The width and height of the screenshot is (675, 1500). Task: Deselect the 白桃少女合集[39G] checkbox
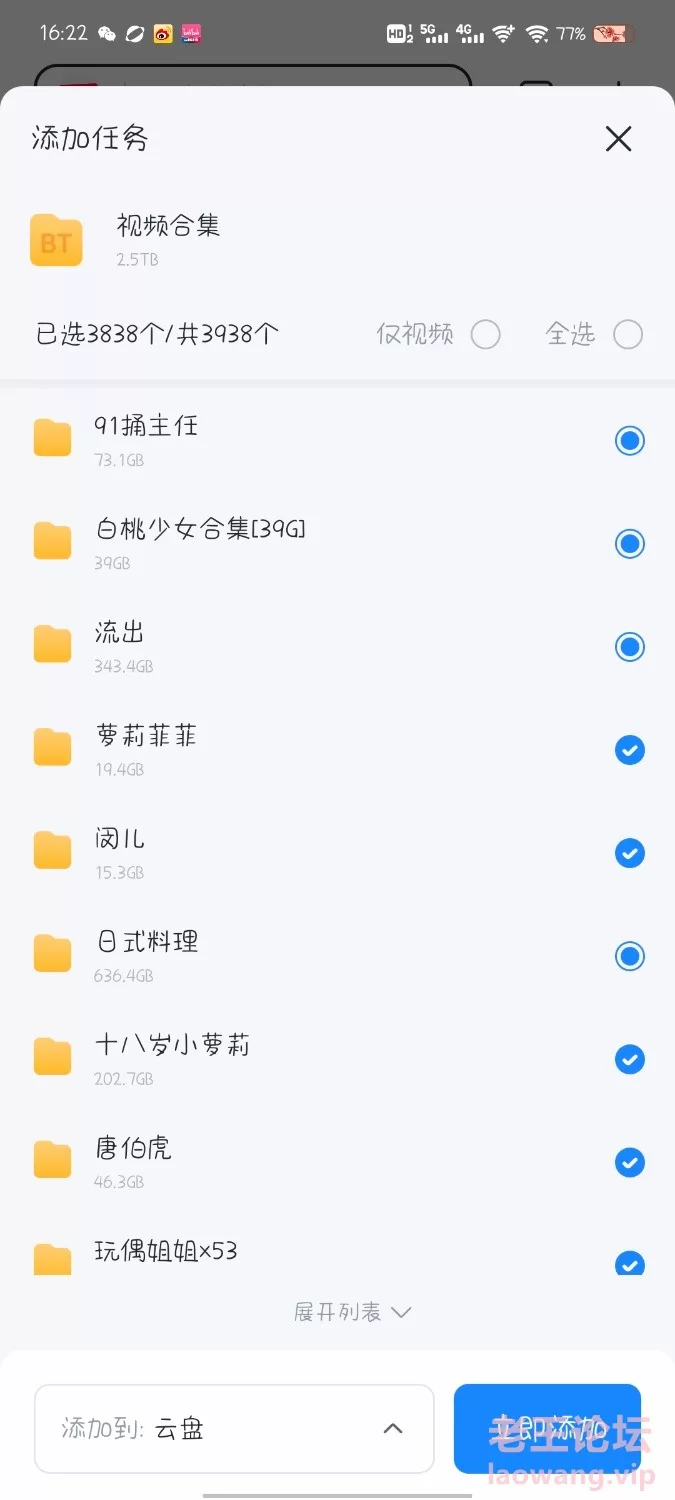pyautogui.click(x=629, y=544)
